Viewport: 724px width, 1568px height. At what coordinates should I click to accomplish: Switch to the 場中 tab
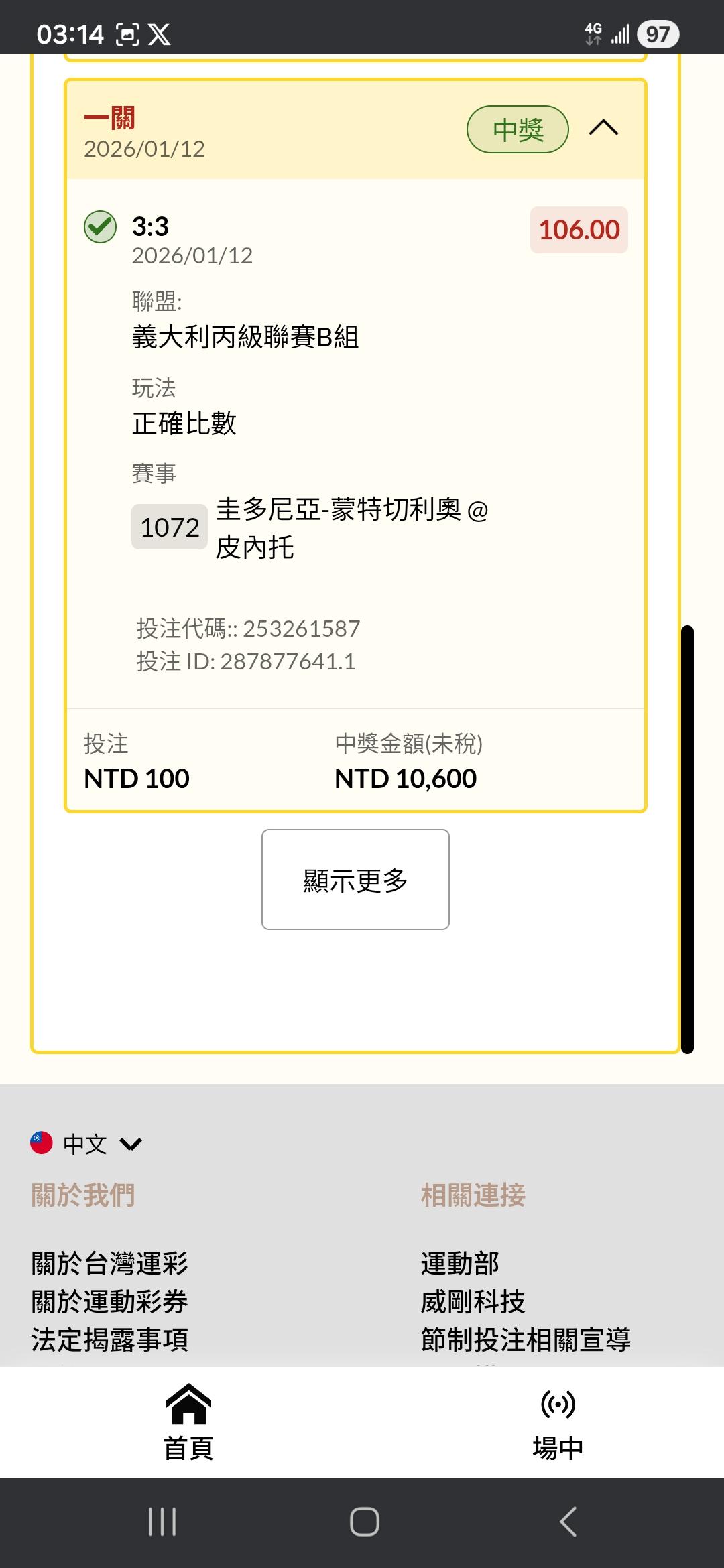pyautogui.click(x=558, y=1422)
